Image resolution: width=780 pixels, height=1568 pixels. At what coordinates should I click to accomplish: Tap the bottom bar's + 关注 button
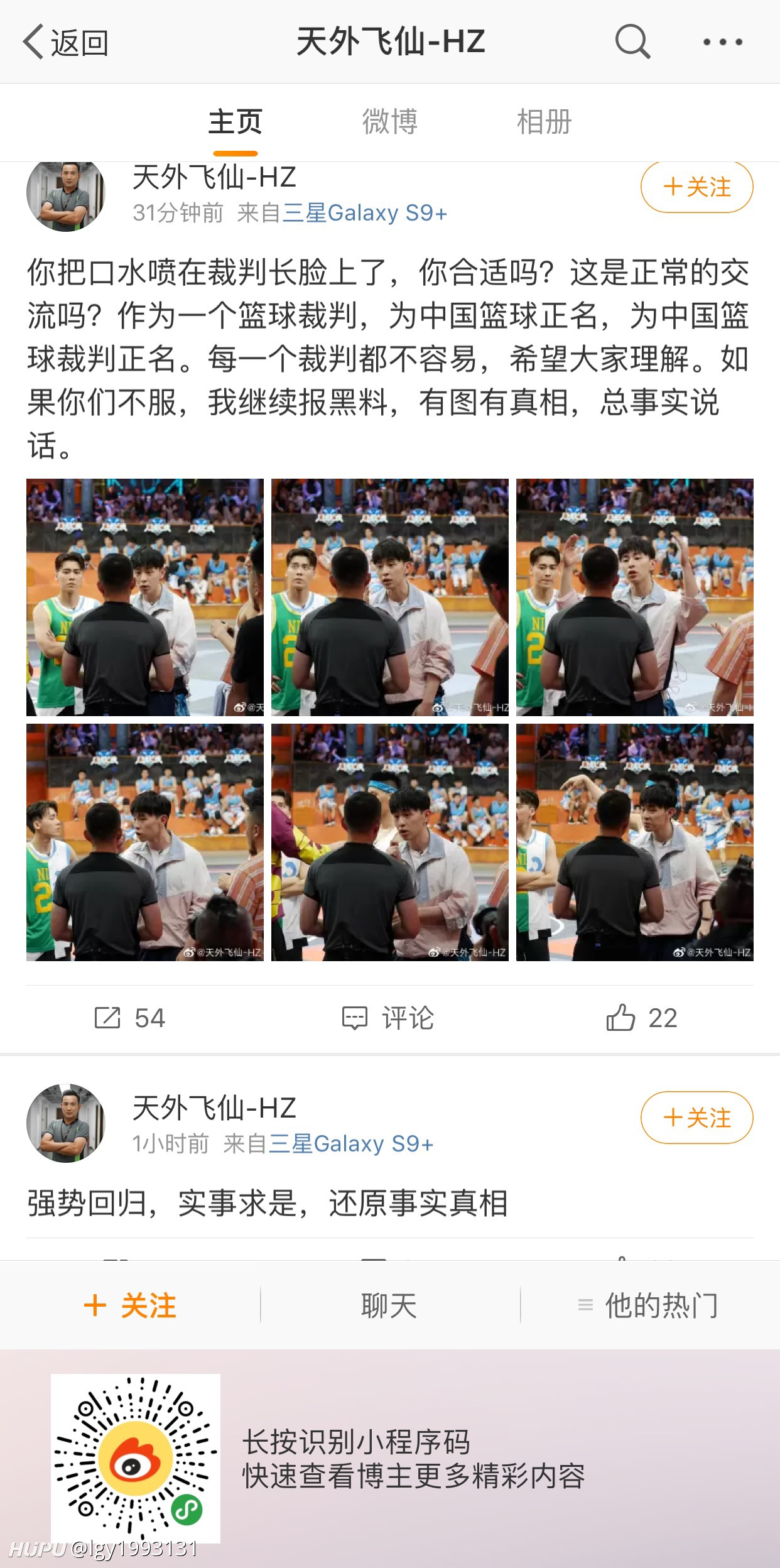[x=130, y=1305]
